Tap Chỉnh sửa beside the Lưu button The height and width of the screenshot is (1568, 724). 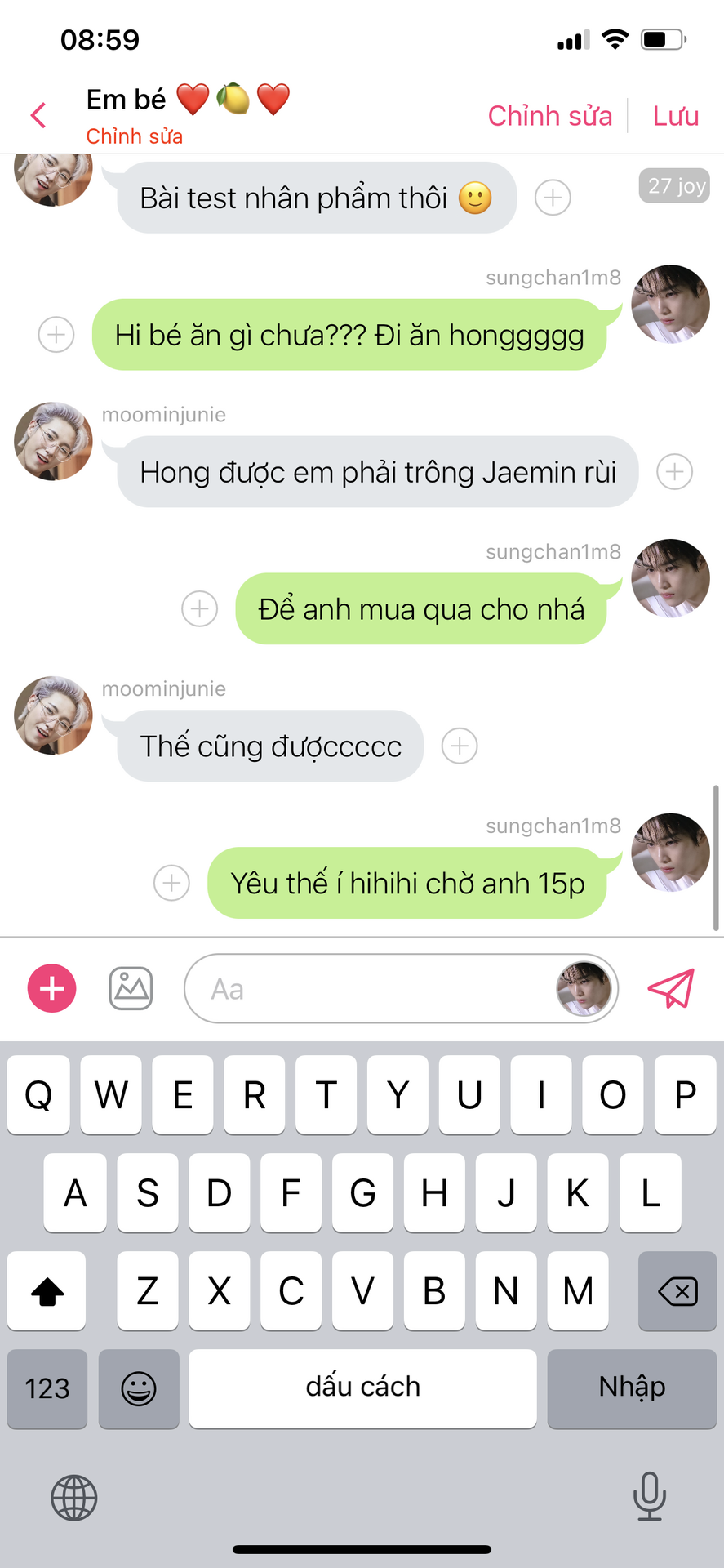(x=549, y=116)
